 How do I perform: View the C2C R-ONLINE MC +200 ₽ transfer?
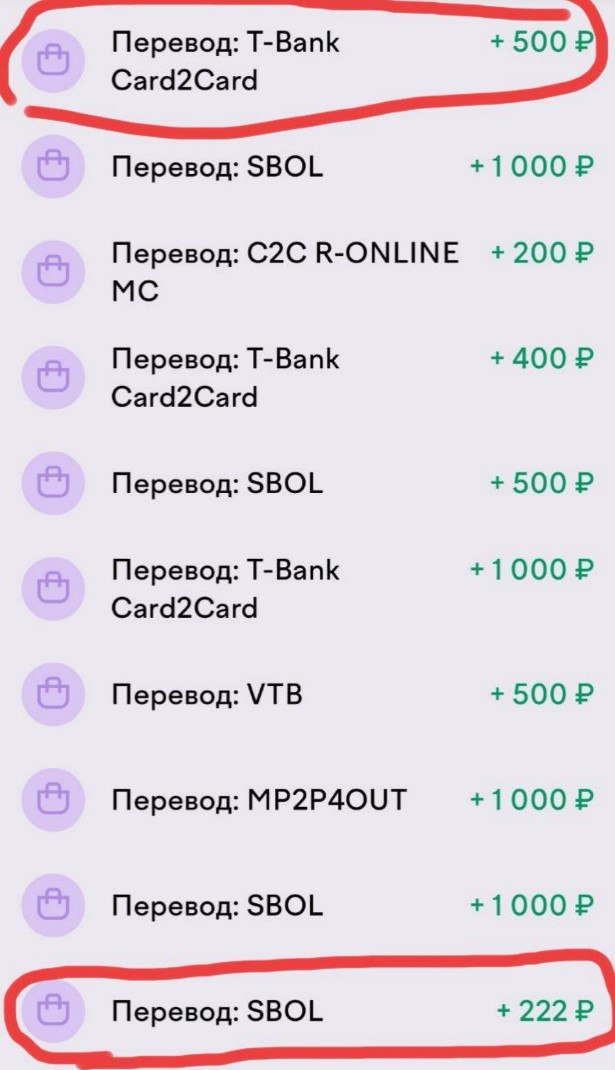coord(307,272)
